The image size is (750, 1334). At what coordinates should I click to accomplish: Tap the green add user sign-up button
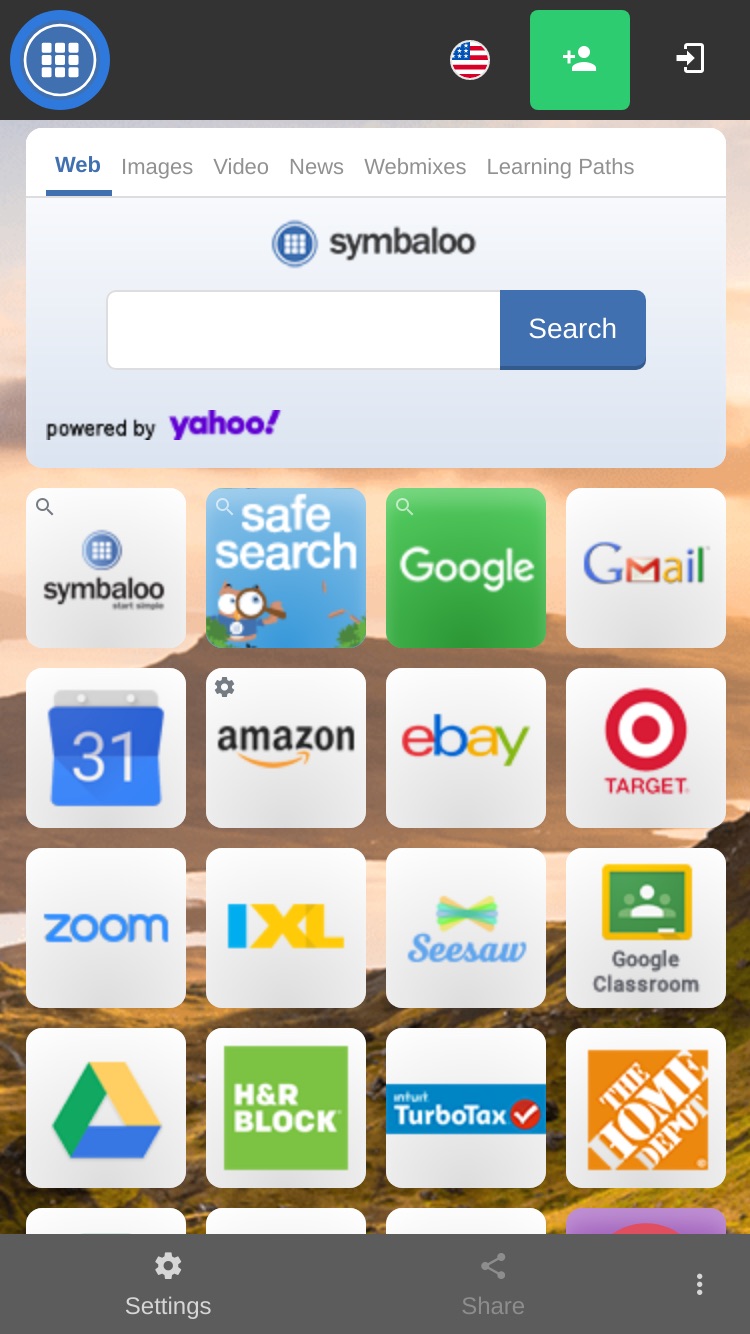pos(580,60)
